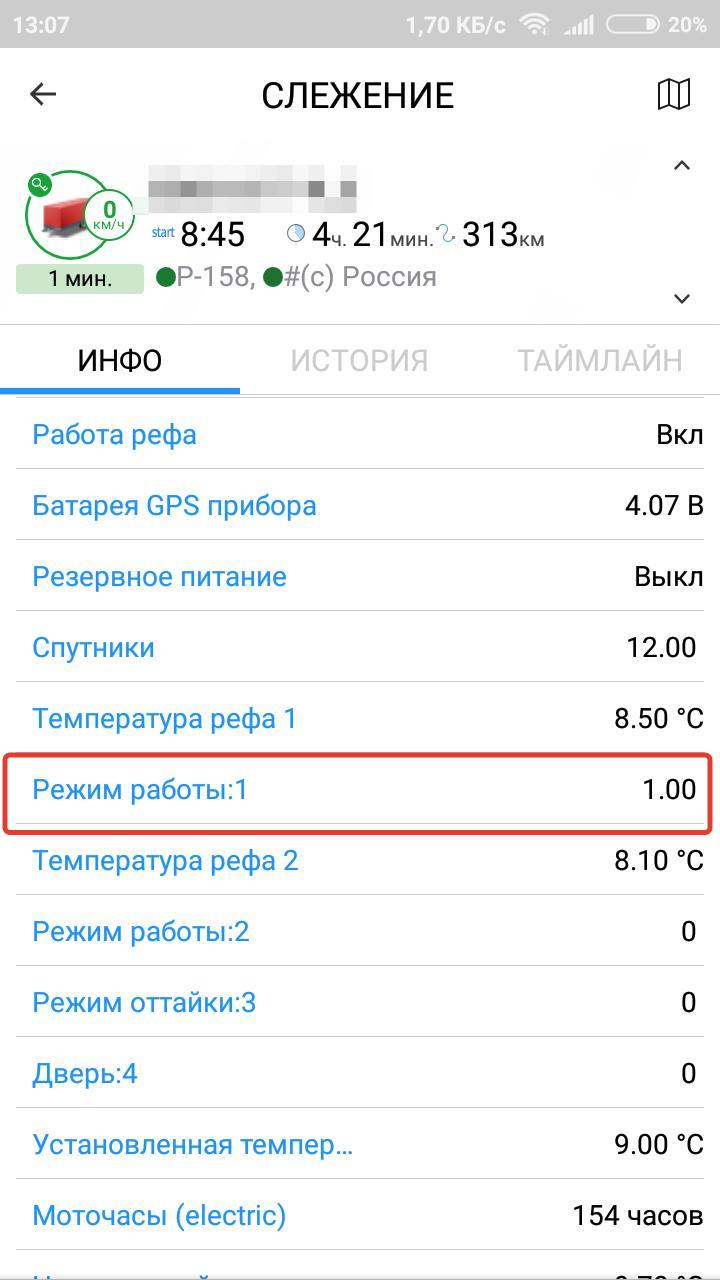Image resolution: width=720 pixels, height=1280 pixels.
Task: Expand vehicle details with down chevron
Action: pos(682,298)
